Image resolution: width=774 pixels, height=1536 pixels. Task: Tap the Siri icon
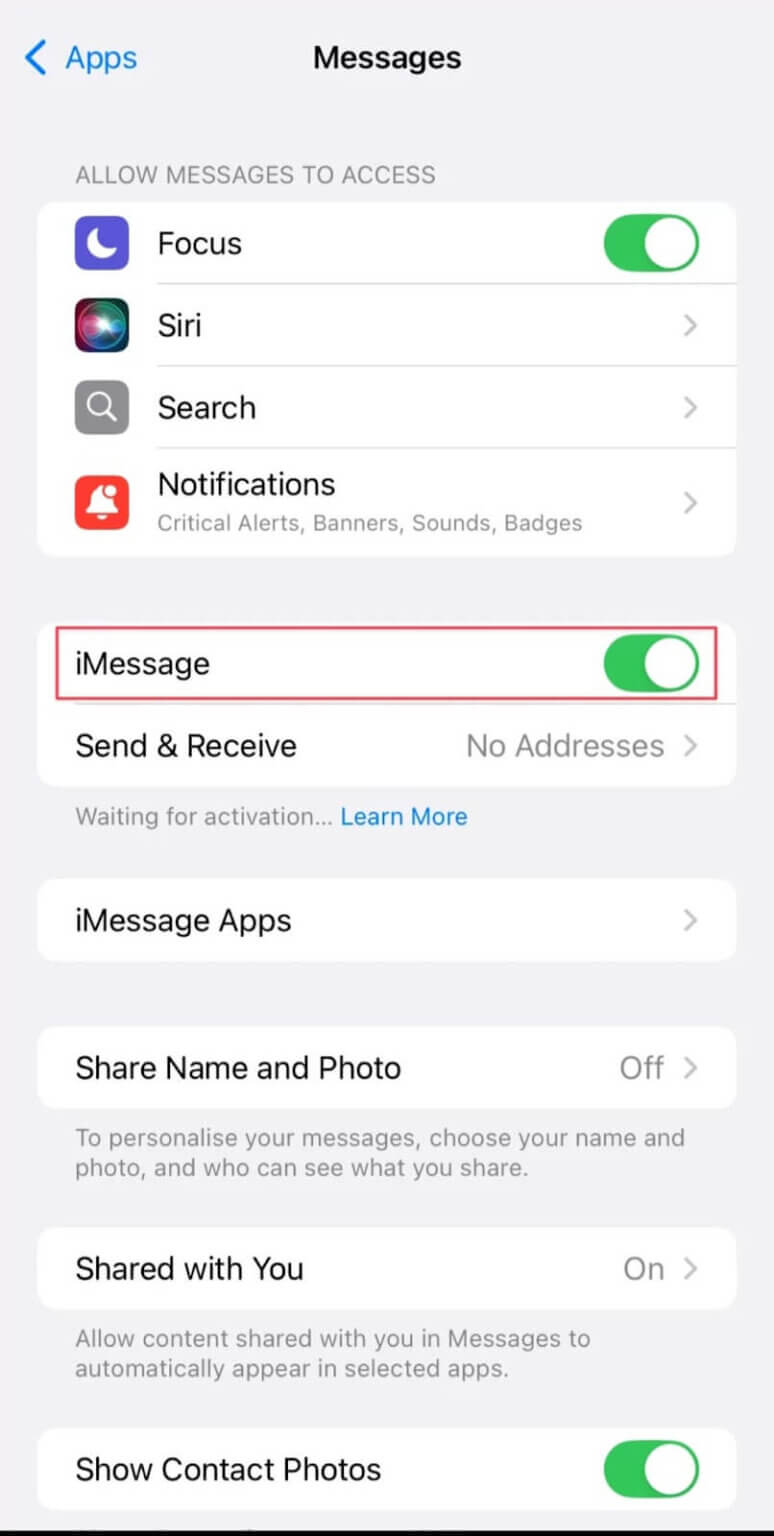[x=101, y=325]
